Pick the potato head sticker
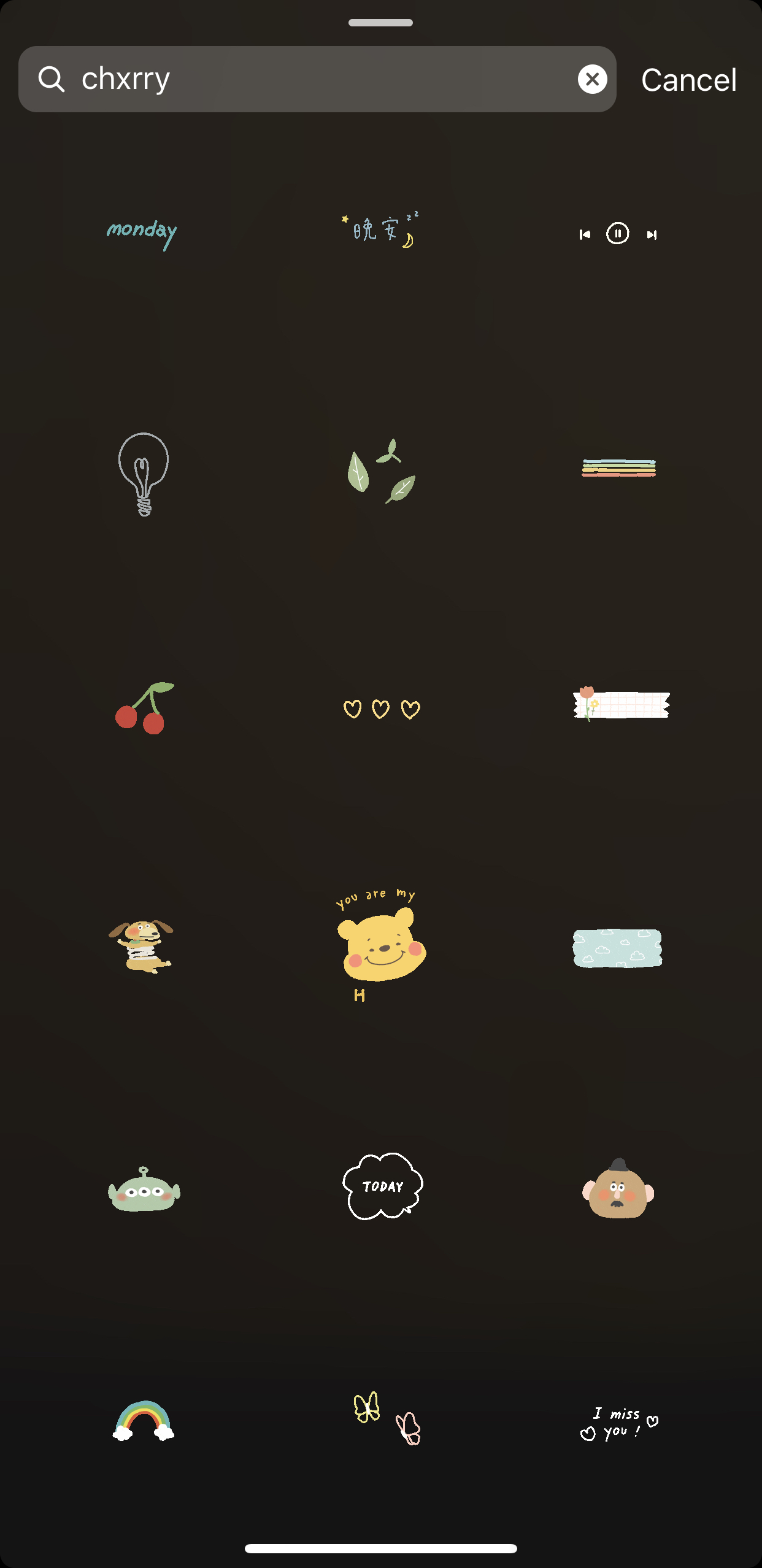The image size is (762, 1568). (618, 1189)
